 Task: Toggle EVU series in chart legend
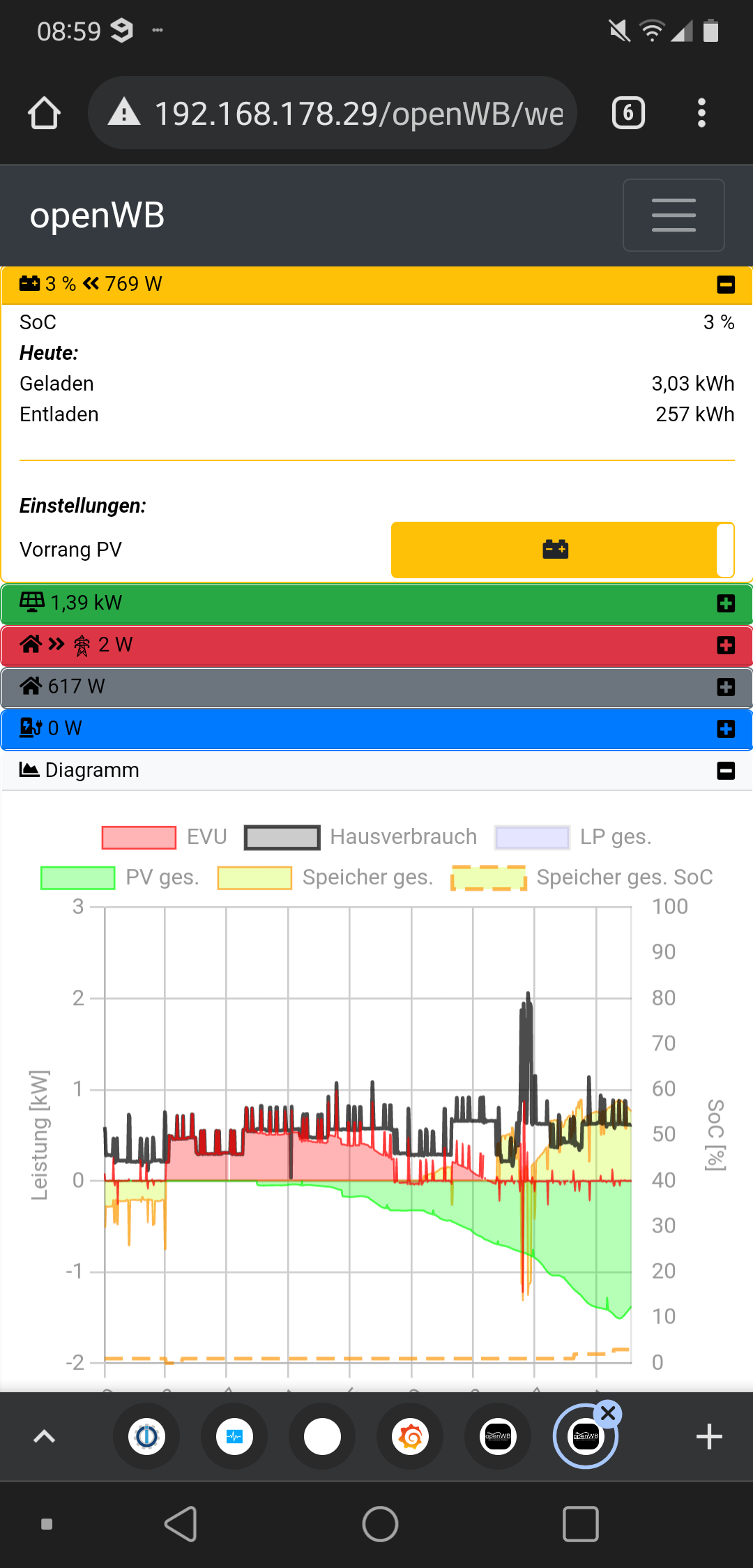click(x=165, y=837)
